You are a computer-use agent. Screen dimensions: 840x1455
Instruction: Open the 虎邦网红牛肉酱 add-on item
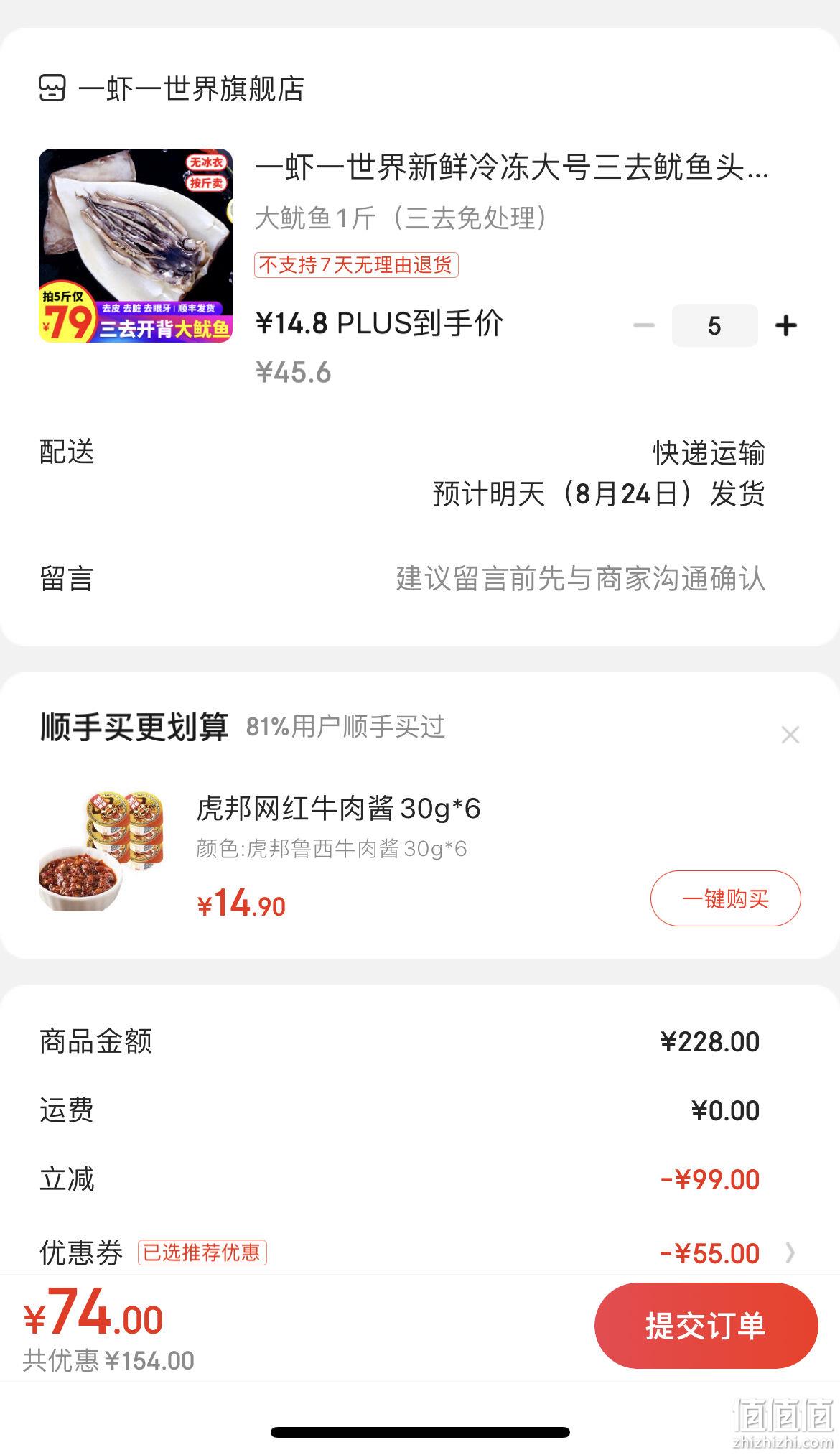click(x=338, y=809)
